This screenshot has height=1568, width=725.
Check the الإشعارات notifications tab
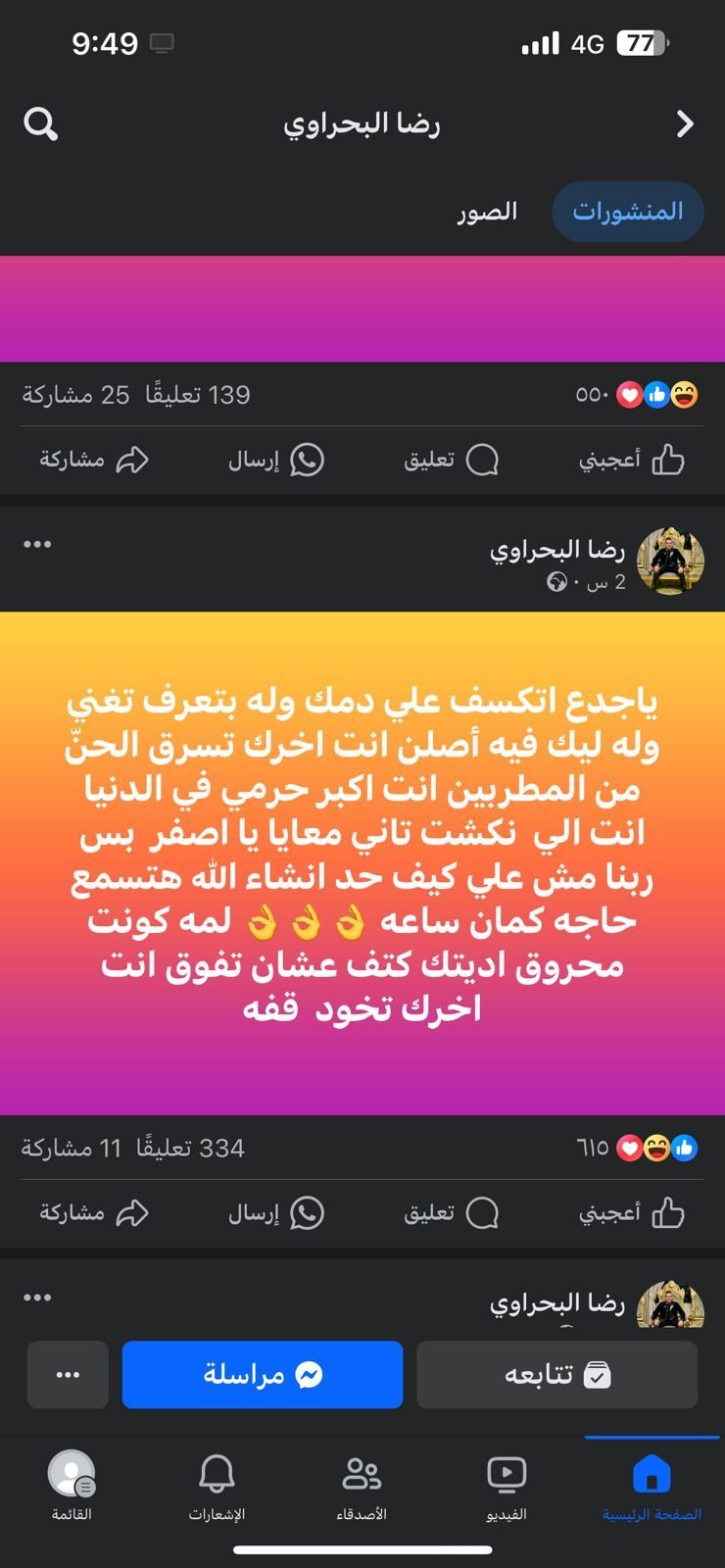[x=217, y=1485]
